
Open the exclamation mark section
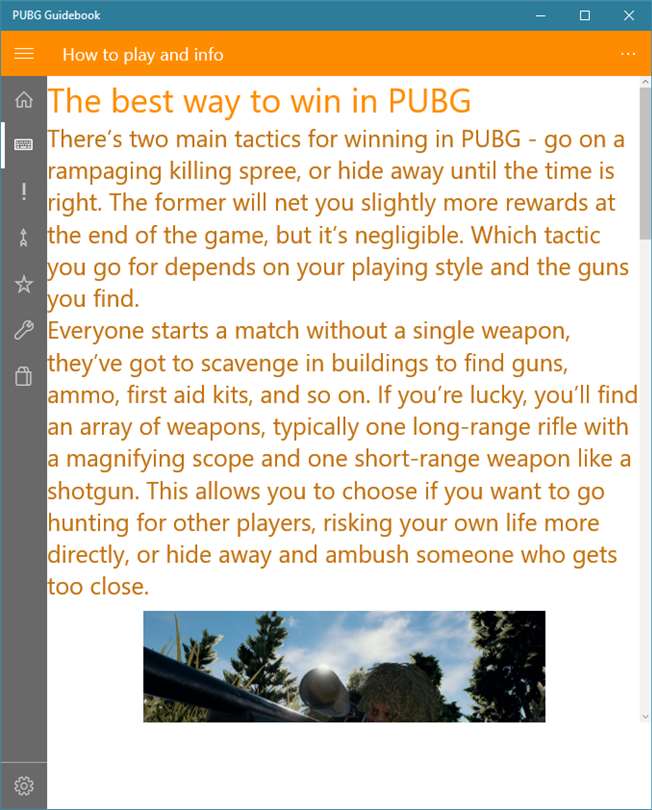coord(24,192)
